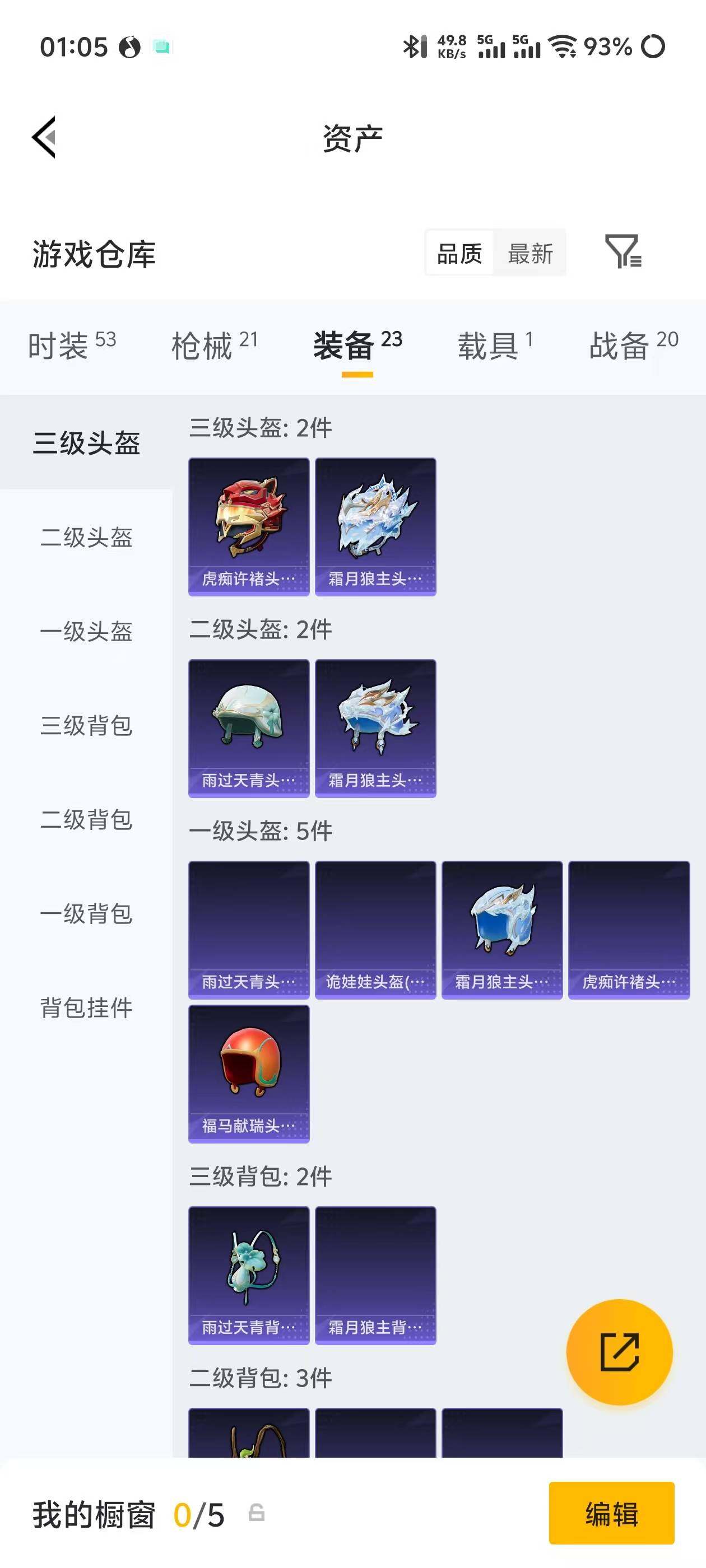
Task: Open the 霜月狼主头盔 thumbnail
Action: click(x=376, y=527)
